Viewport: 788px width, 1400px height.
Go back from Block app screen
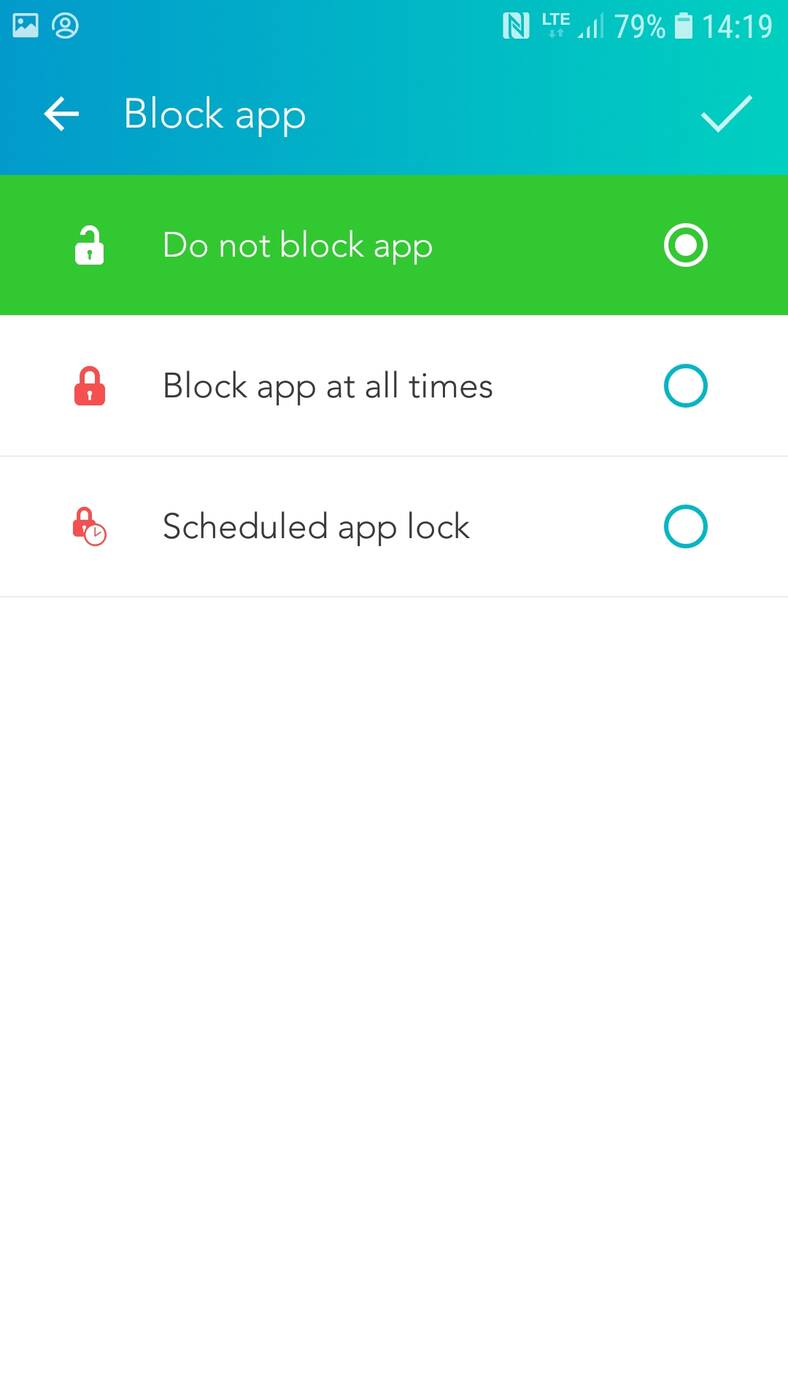tap(61, 115)
